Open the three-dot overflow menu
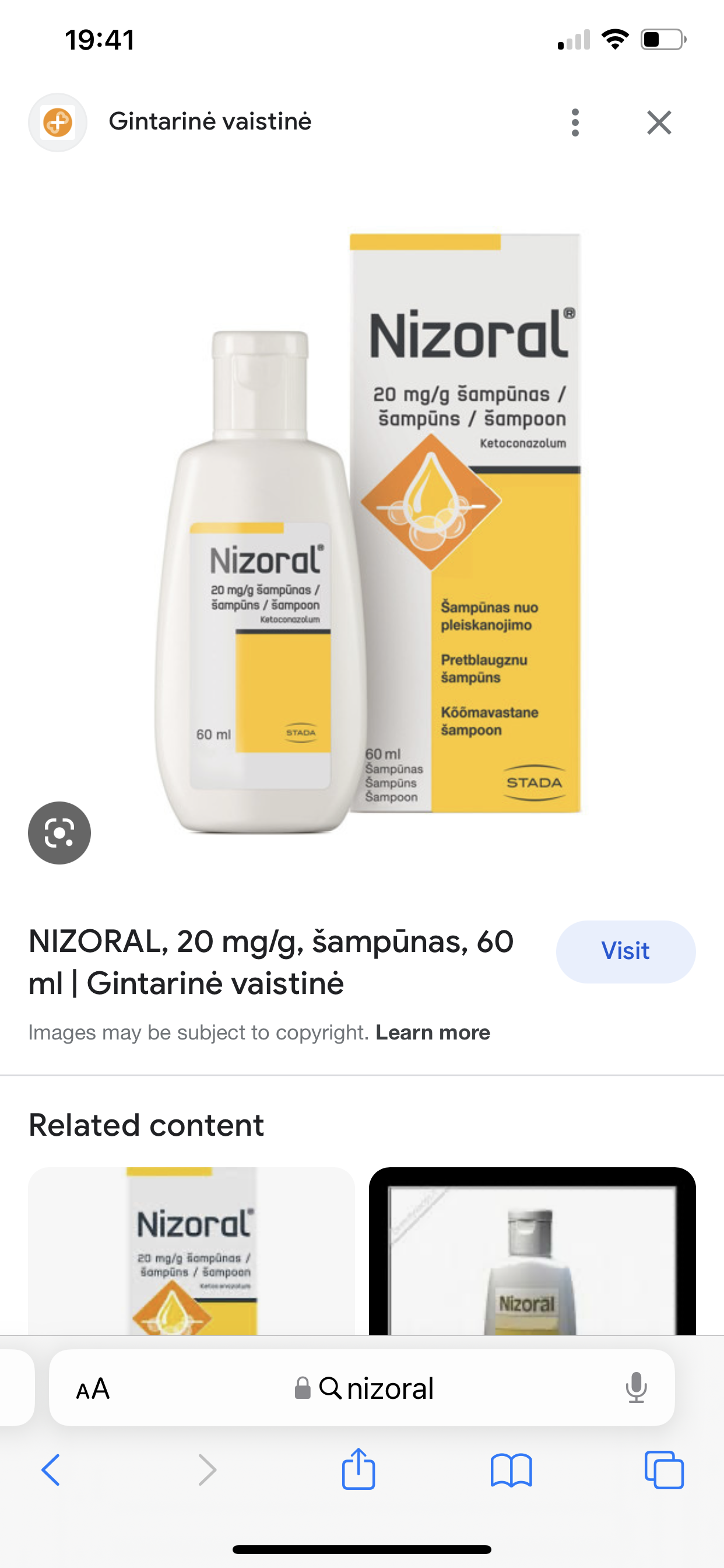 (575, 123)
